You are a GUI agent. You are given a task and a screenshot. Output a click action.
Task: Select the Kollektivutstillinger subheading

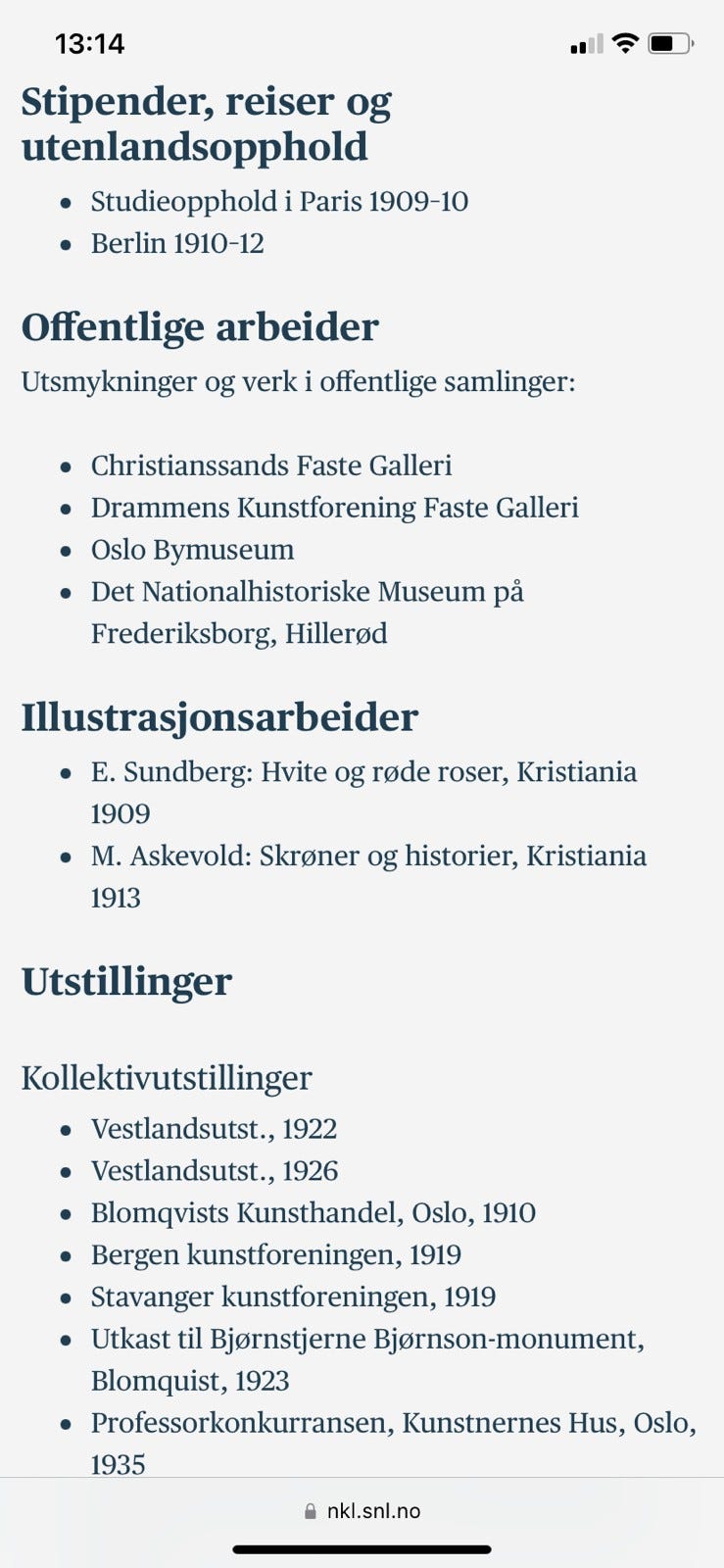pos(167,1077)
